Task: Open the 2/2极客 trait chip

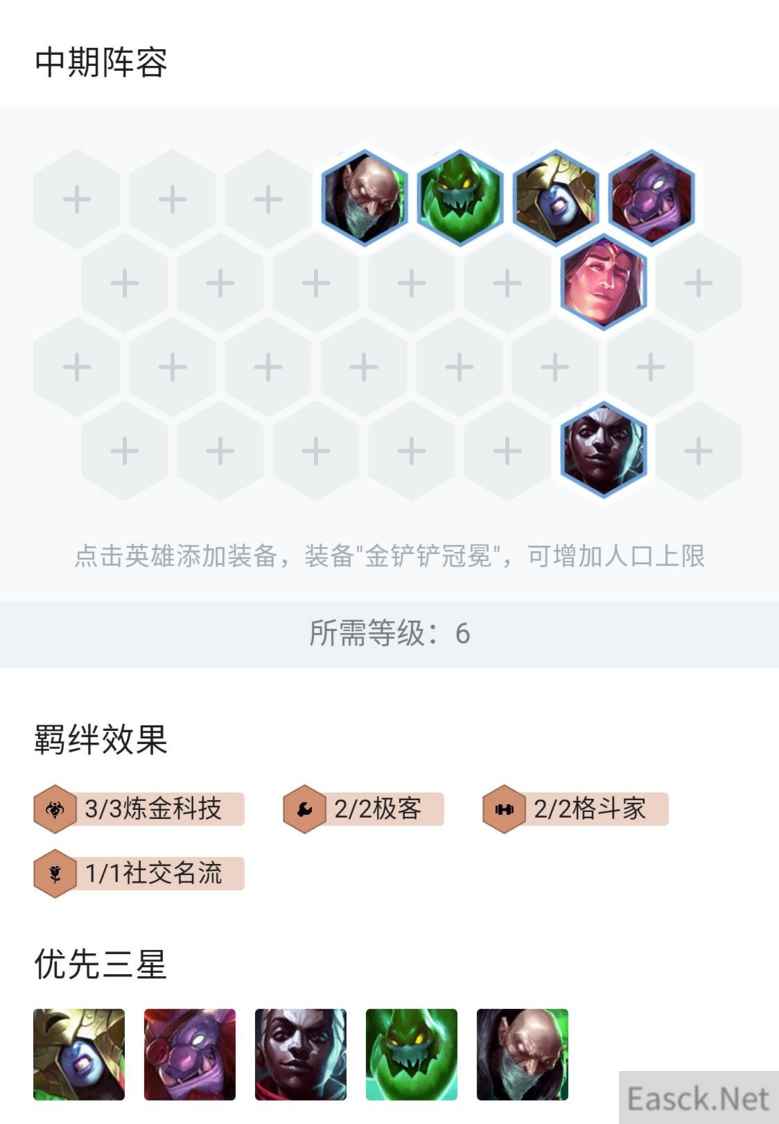Action: point(363,809)
